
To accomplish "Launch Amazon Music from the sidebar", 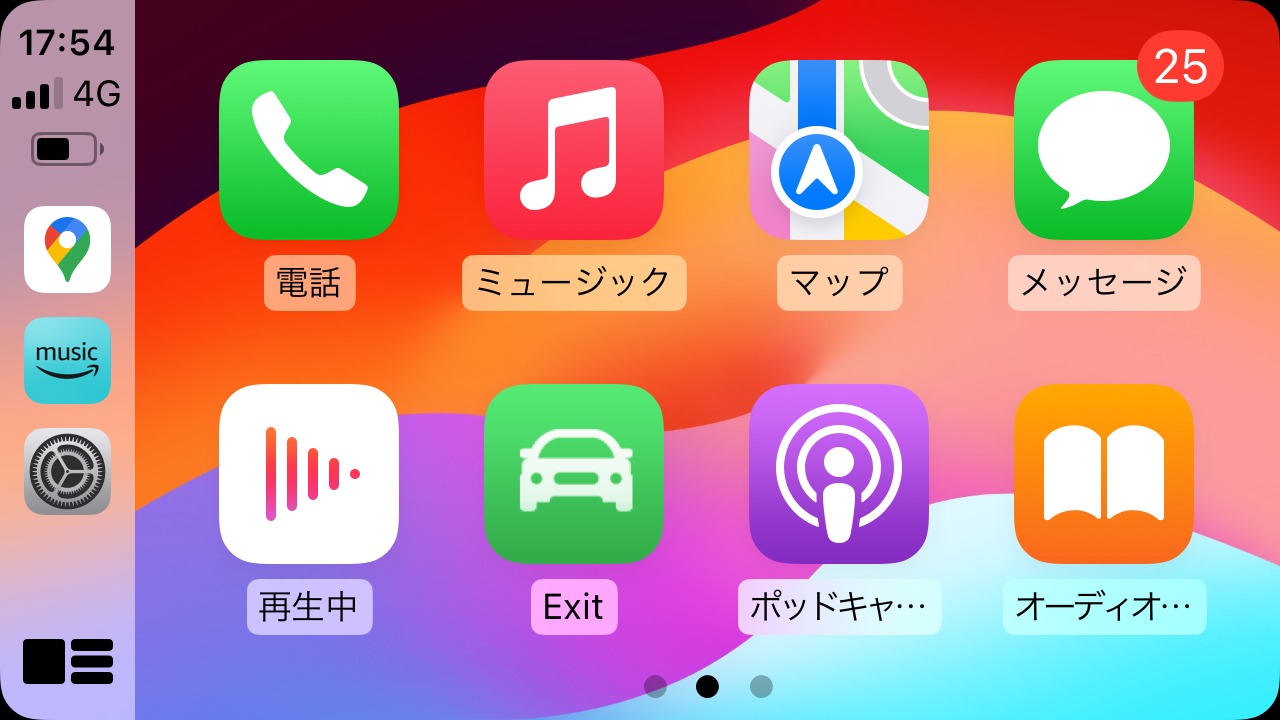I will (x=67, y=360).
